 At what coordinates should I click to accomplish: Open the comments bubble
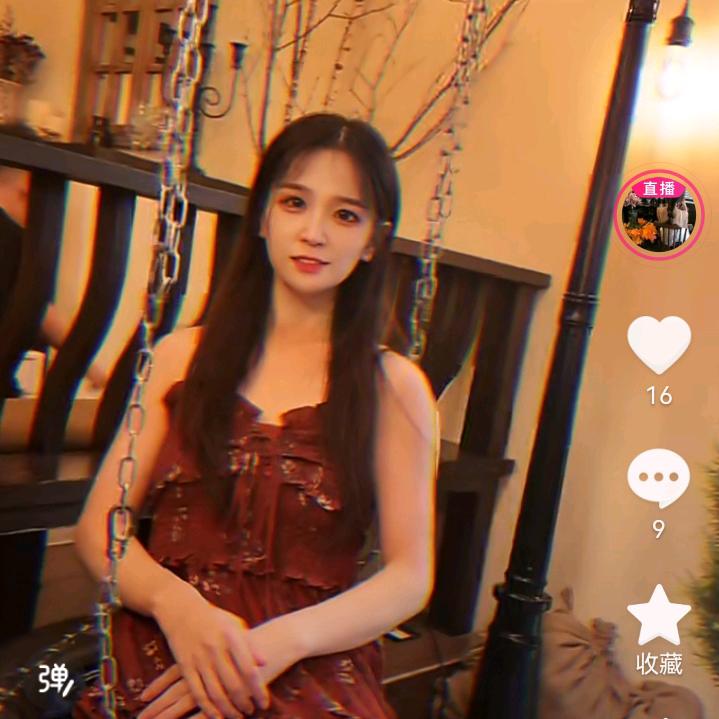pos(658,479)
